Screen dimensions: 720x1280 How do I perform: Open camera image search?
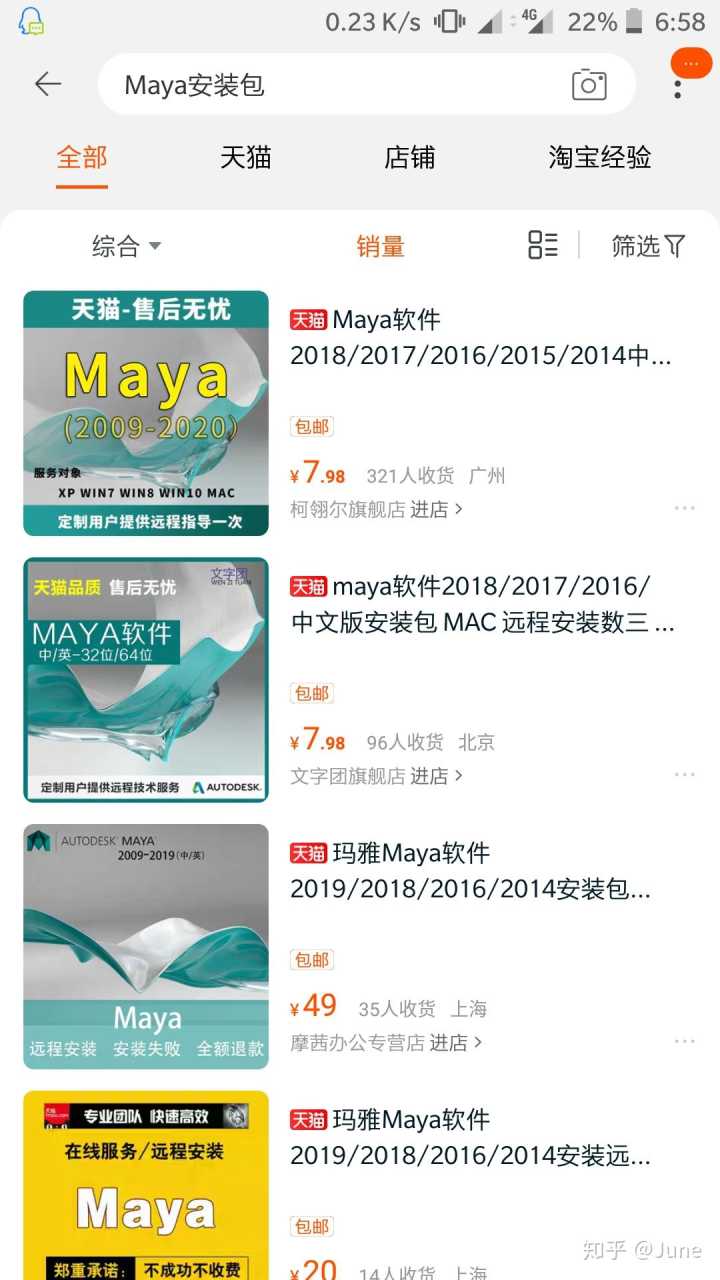(x=589, y=85)
